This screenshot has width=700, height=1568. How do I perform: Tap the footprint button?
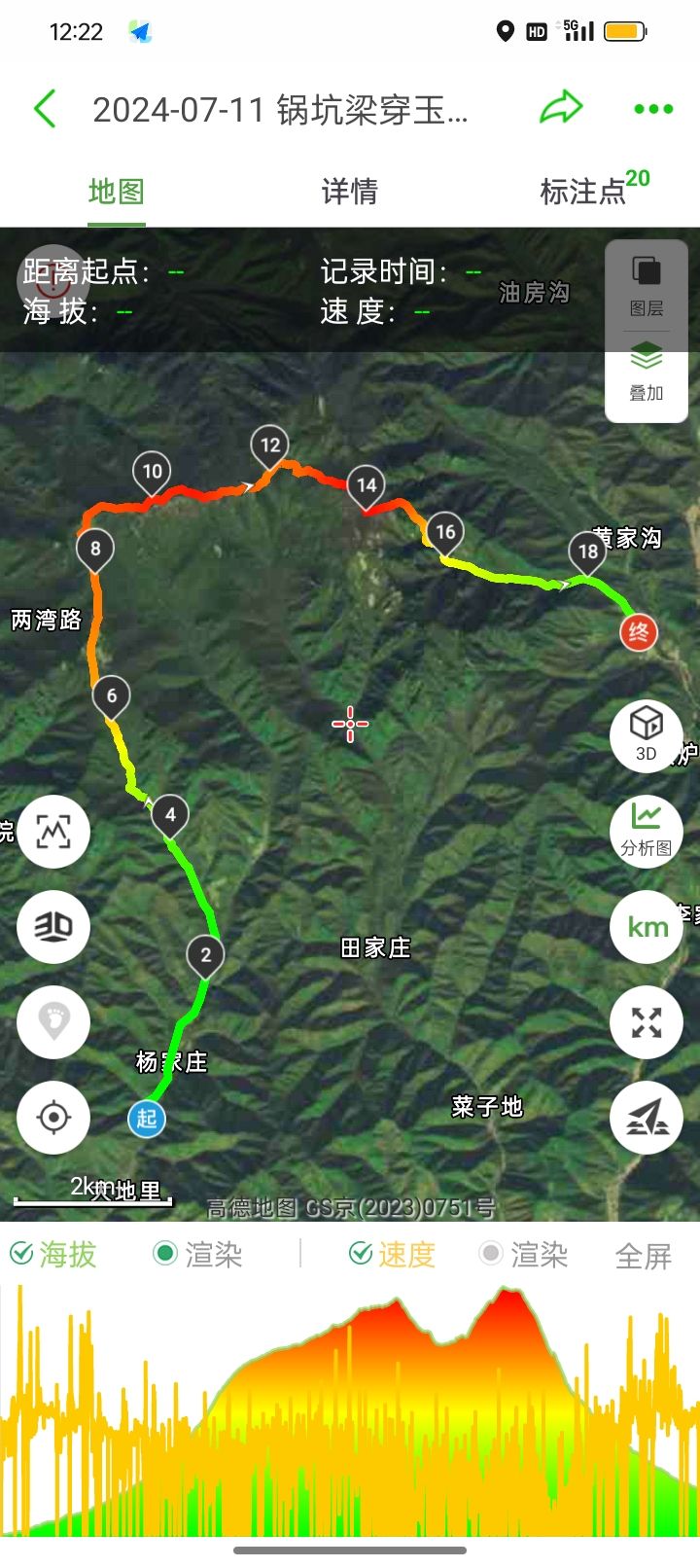53,1021
